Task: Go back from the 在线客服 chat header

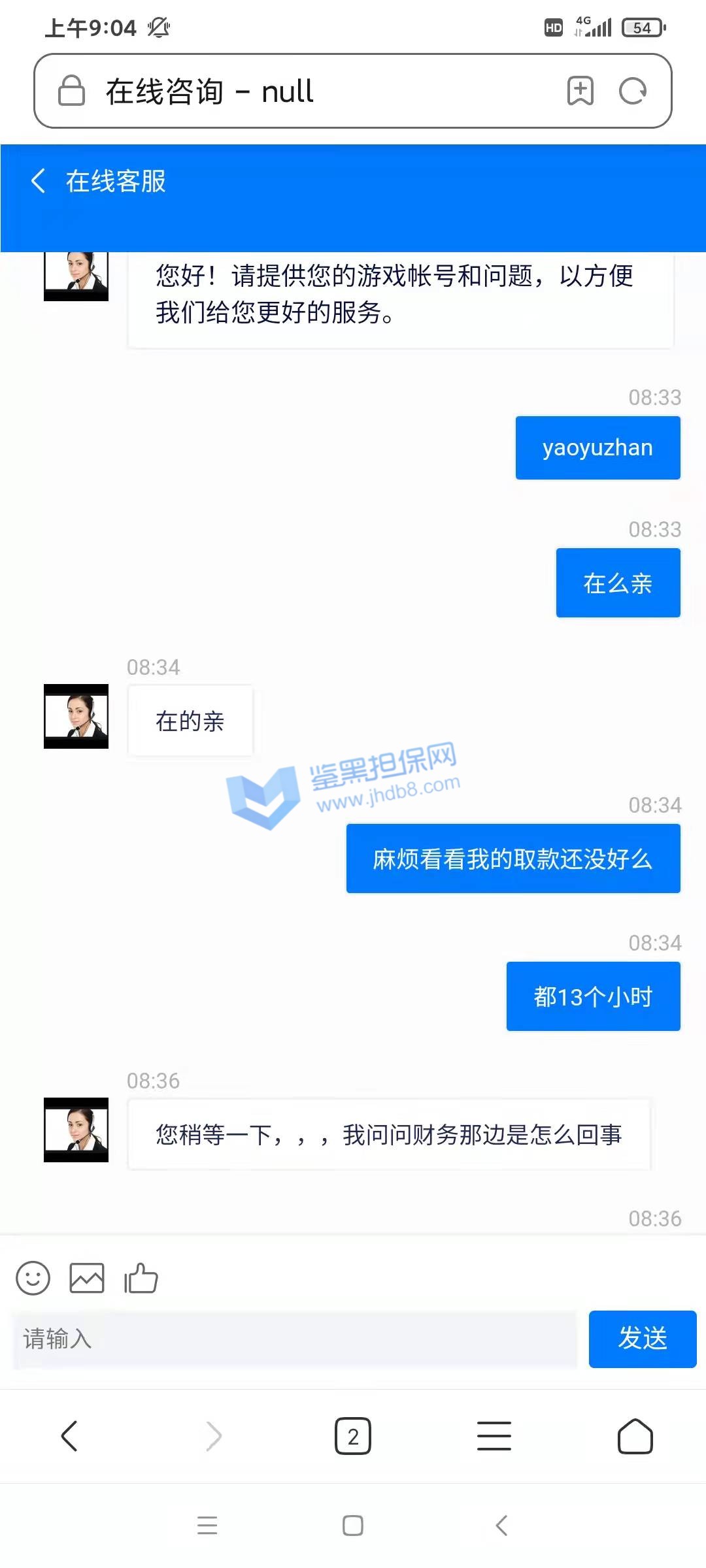Action: pos(39,181)
